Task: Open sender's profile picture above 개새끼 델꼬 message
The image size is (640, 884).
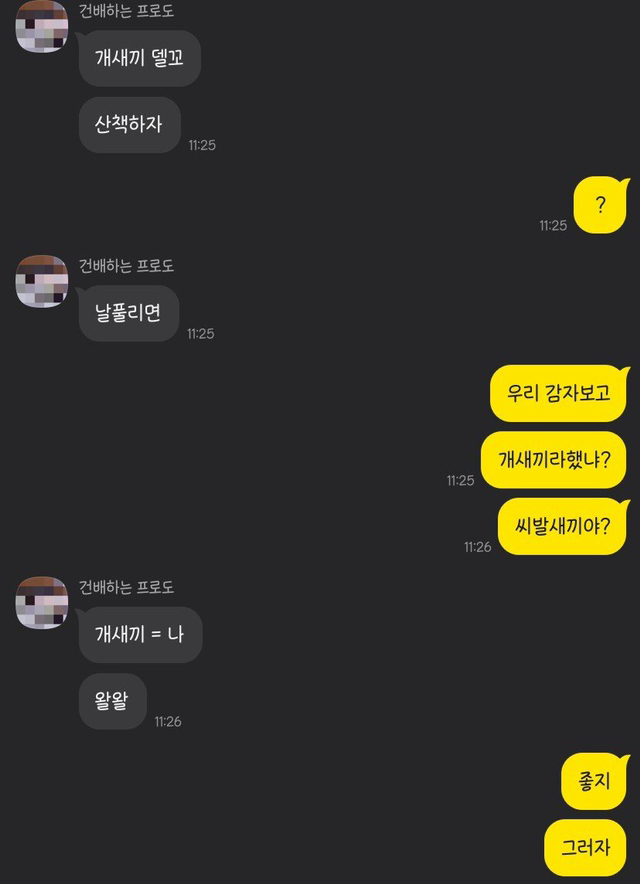Action: click(x=42, y=26)
